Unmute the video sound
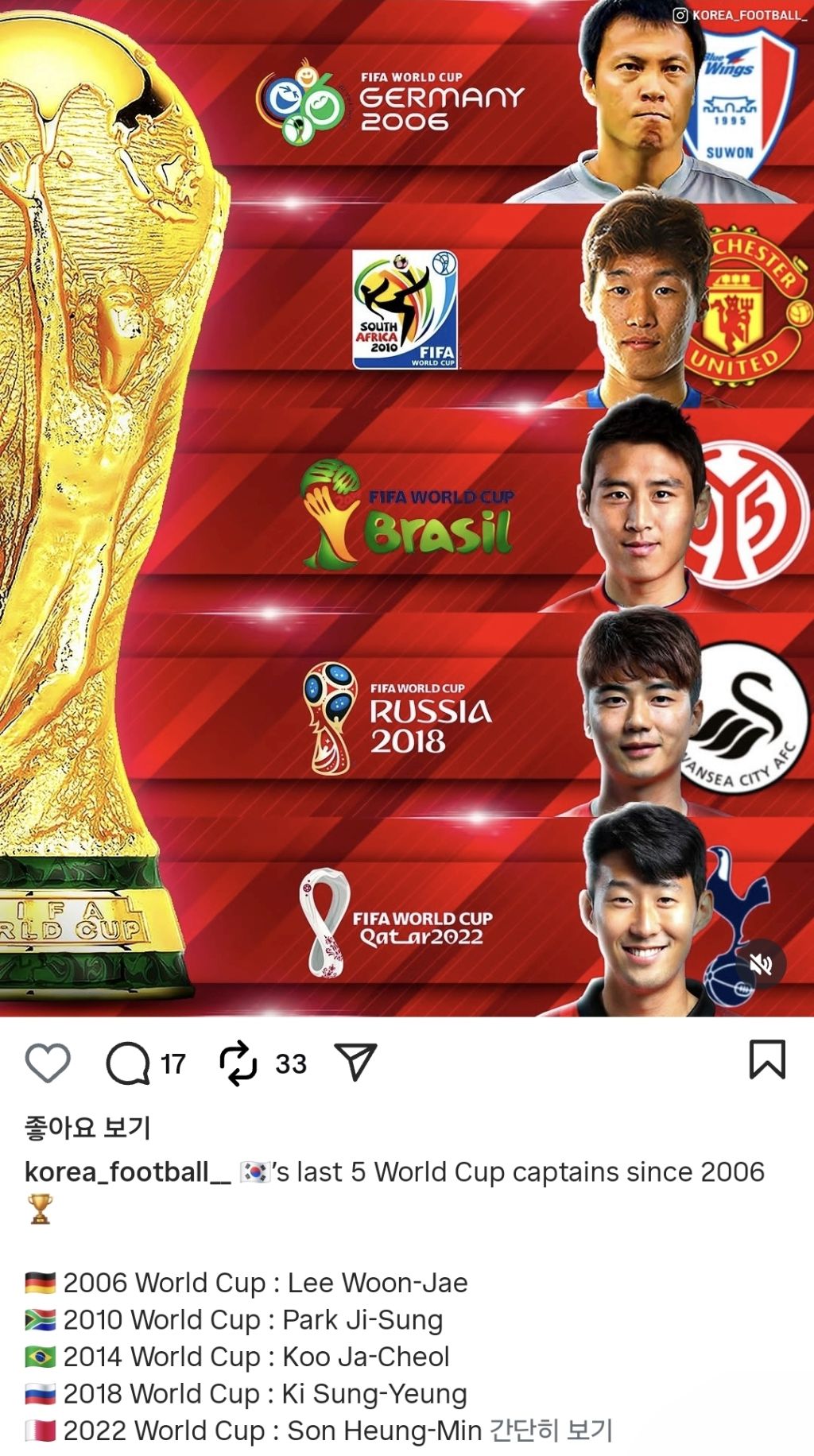The image size is (814, 1456). tap(761, 965)
